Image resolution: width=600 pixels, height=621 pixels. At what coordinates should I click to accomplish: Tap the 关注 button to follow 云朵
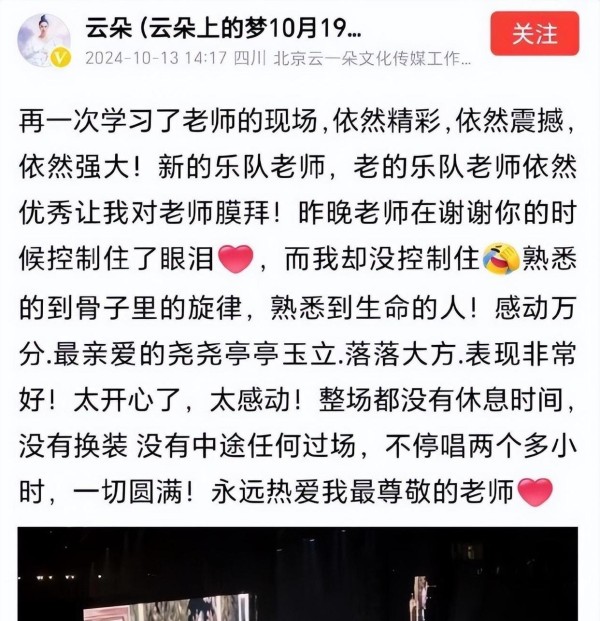point(534,34)
